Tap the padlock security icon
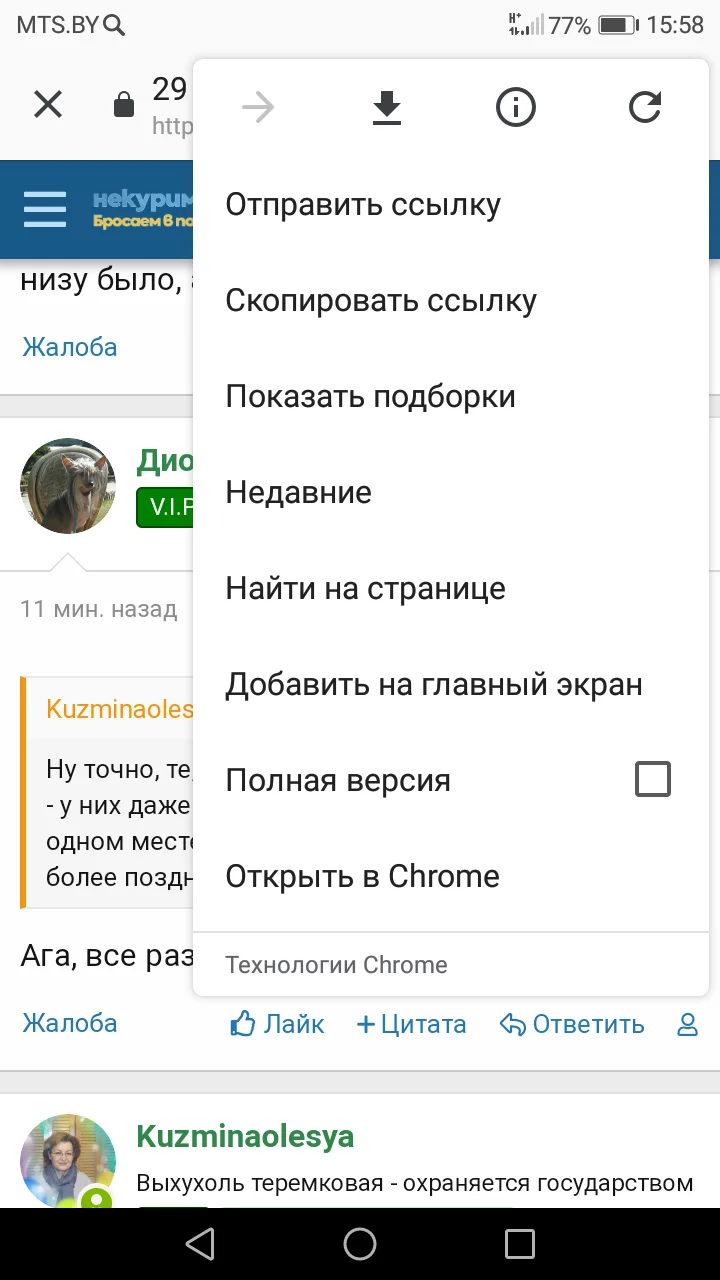720x1280 pixels. click(123, 104)
